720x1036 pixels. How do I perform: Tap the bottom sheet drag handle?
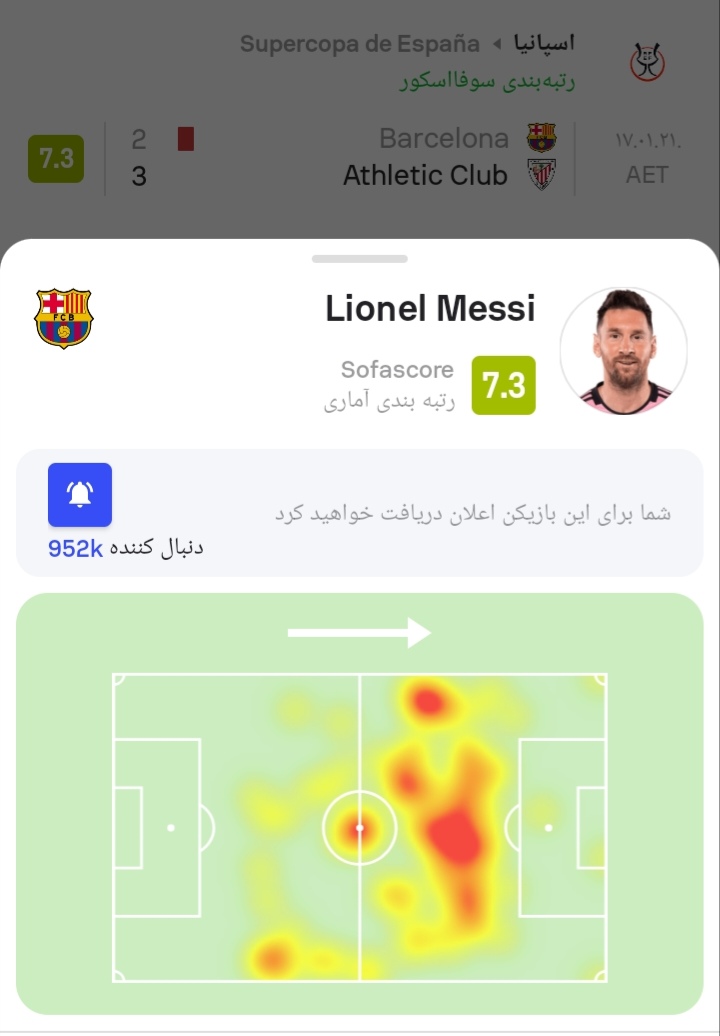[360, 259]
